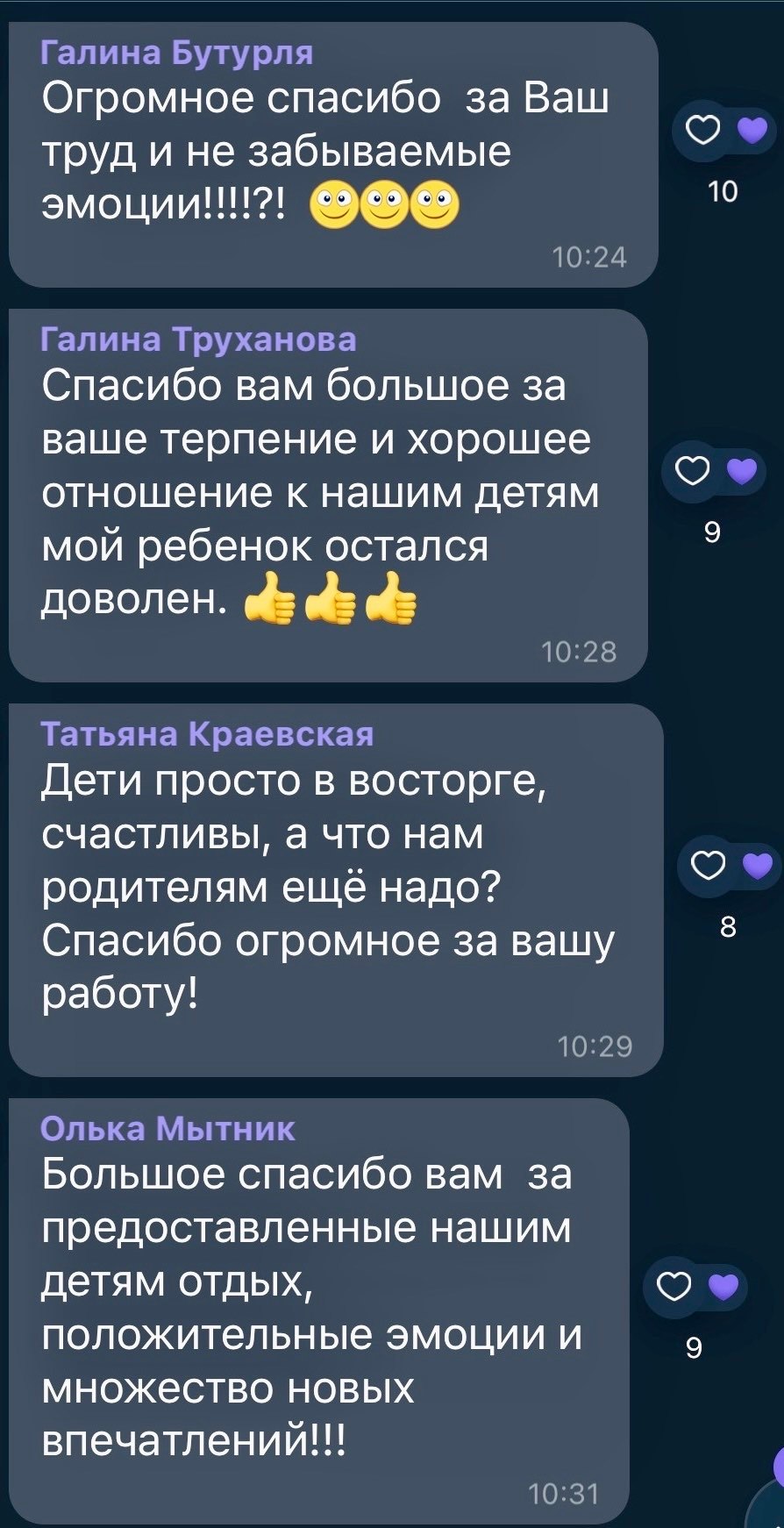Screen dimensions: 784x1528
Task: Like Татьяна Краевская's message about happy kids
Action: [x=708, y=867]
